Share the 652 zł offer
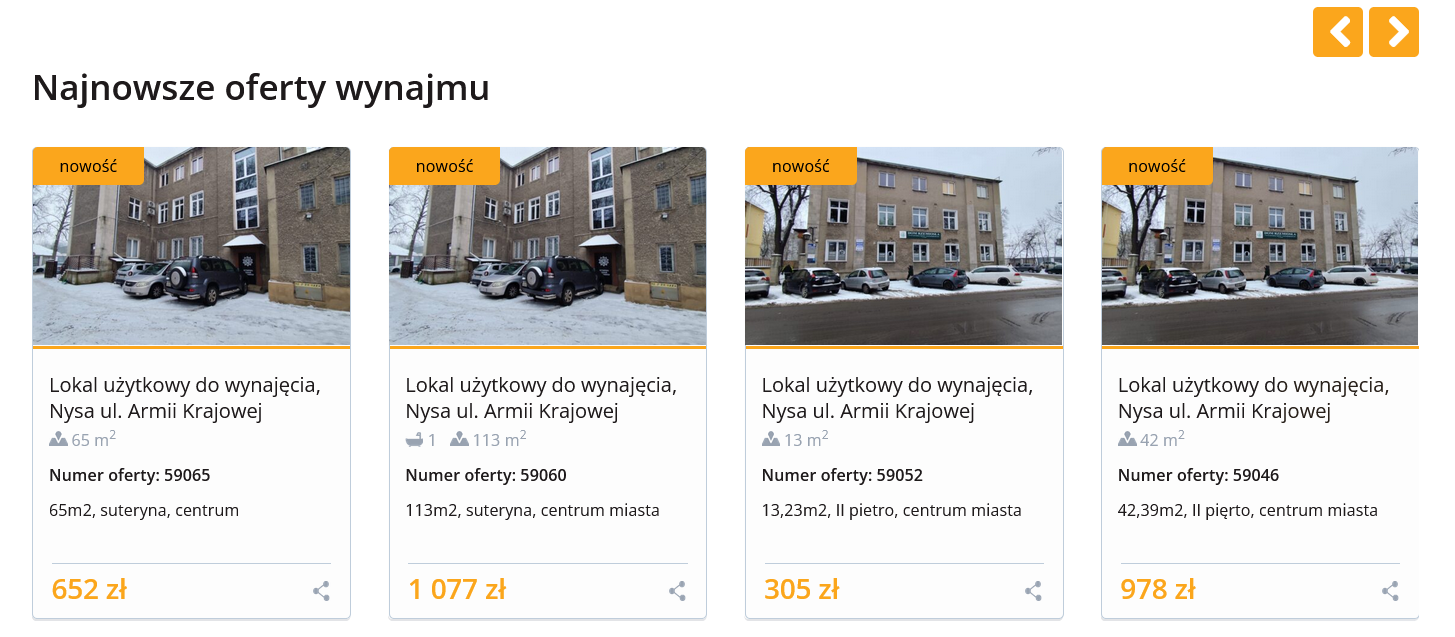The height and width of the screenshot is (637, 1455). tap(321, 591)
